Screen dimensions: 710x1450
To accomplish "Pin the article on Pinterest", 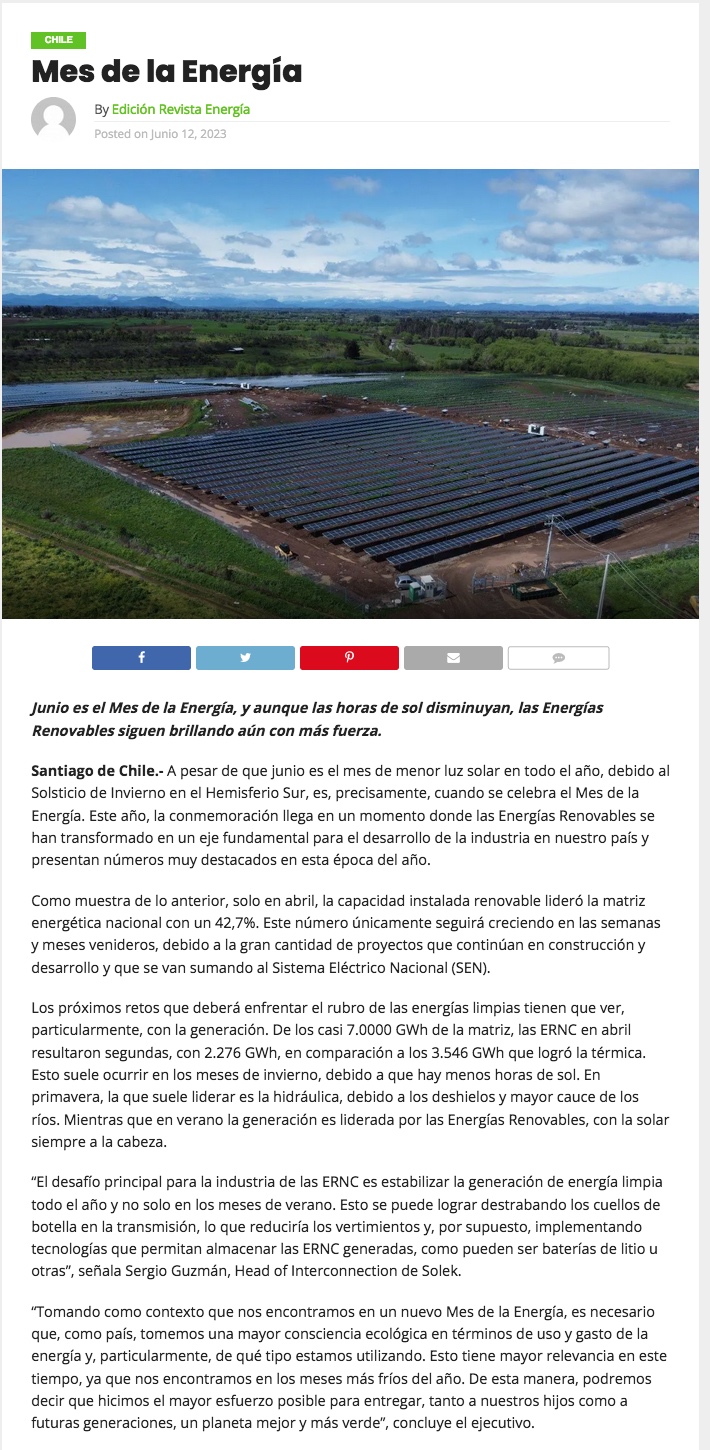I will coord(349,658).
